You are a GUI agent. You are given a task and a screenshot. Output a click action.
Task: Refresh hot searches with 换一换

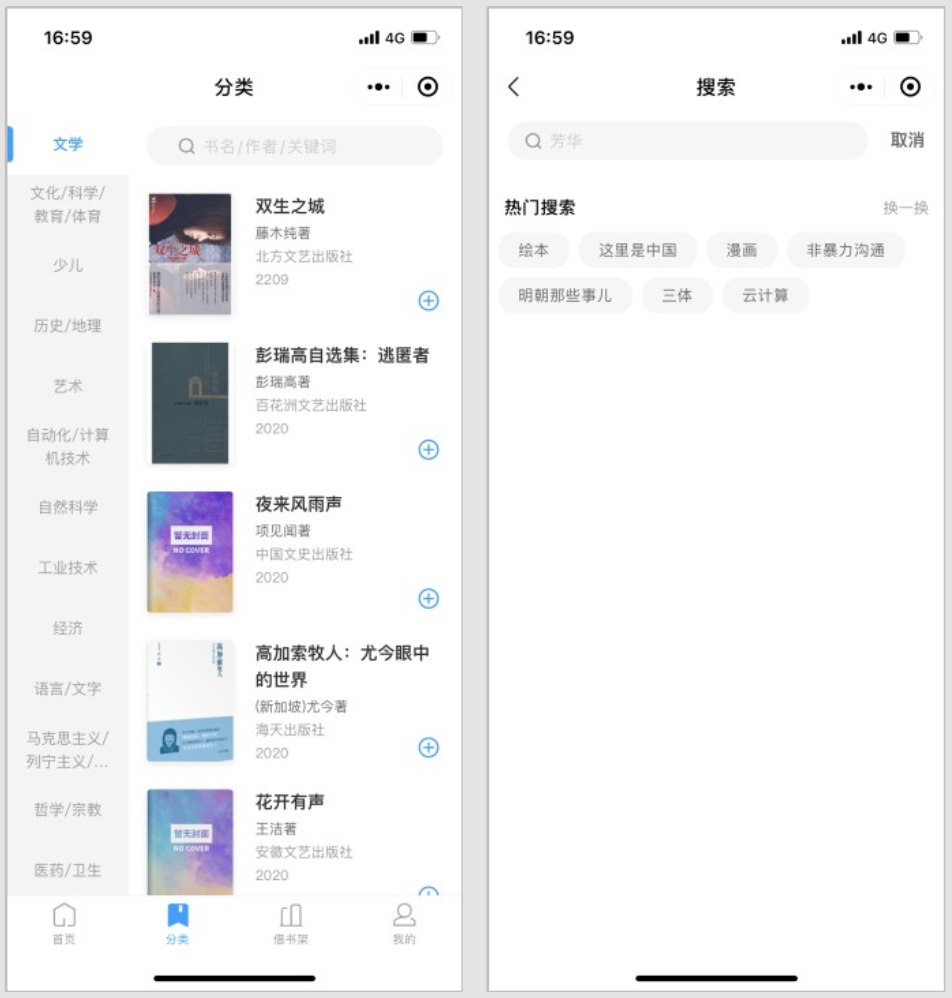click(x=905, y=208)
